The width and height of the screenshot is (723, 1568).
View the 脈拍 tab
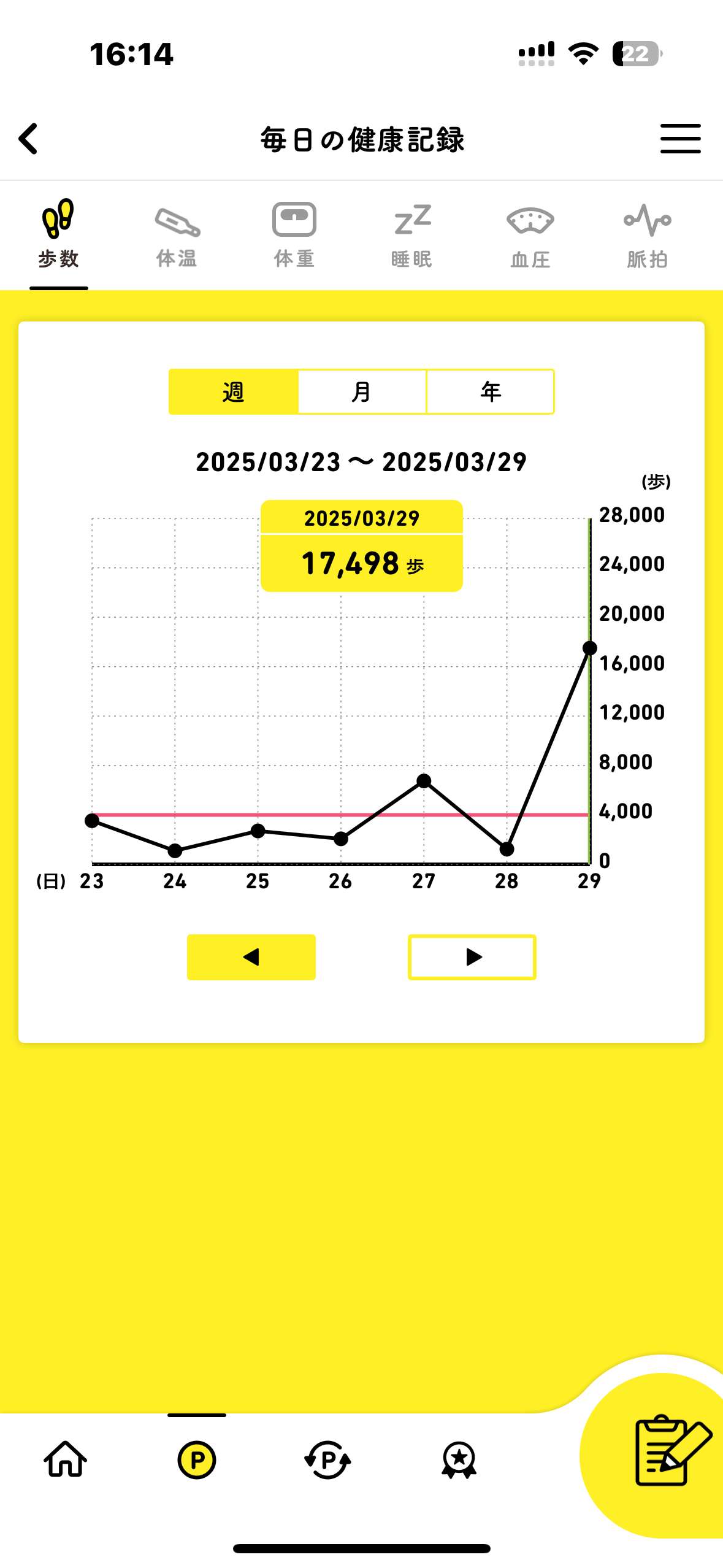(x=648, y=237)
